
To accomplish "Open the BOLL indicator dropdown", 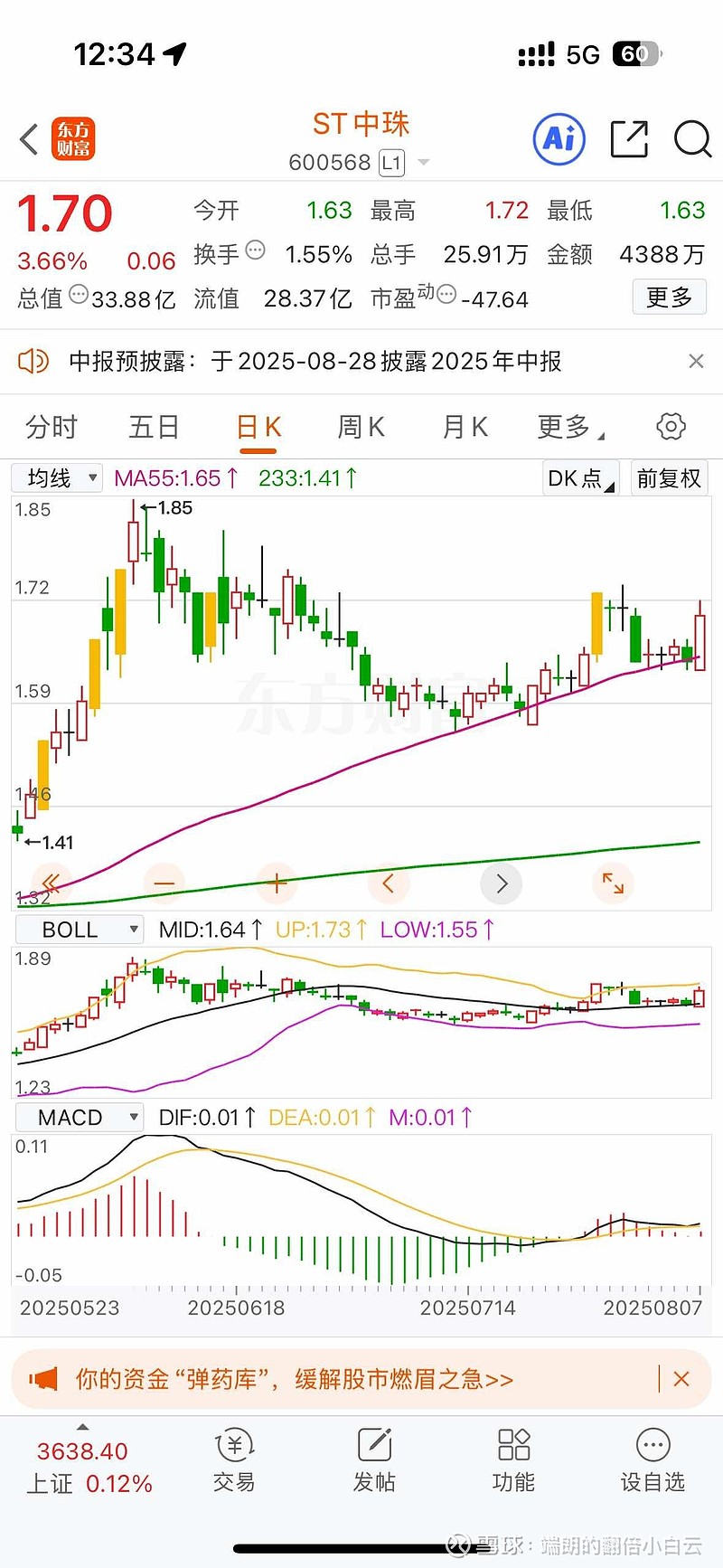I will click(80, 930).
